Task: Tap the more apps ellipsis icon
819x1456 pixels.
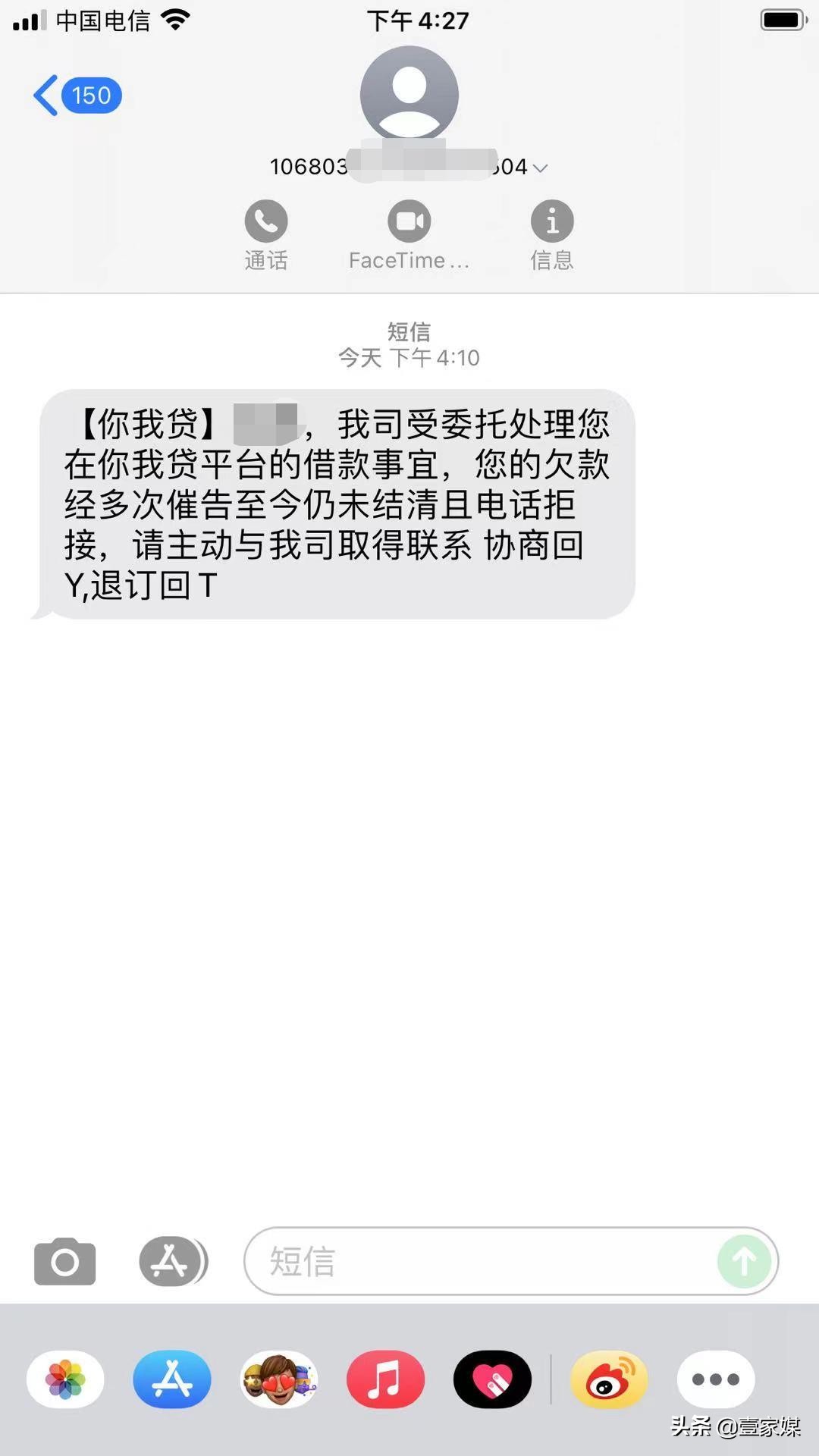Action: (x=715, y=1380)
